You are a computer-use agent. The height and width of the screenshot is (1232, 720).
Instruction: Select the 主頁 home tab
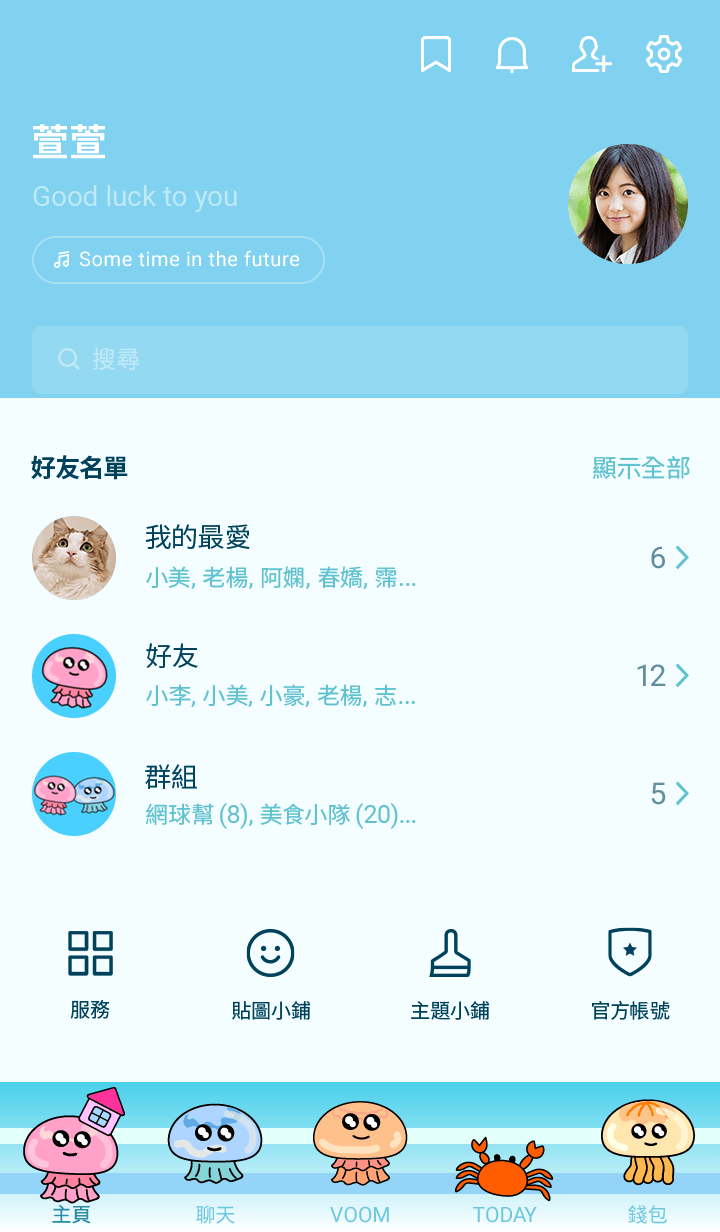(72, 1160)
